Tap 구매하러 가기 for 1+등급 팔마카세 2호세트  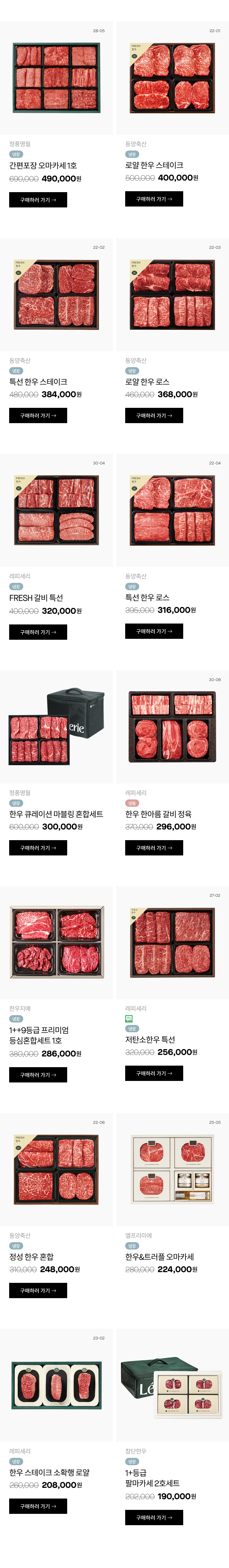click(x=154, y=1518)
